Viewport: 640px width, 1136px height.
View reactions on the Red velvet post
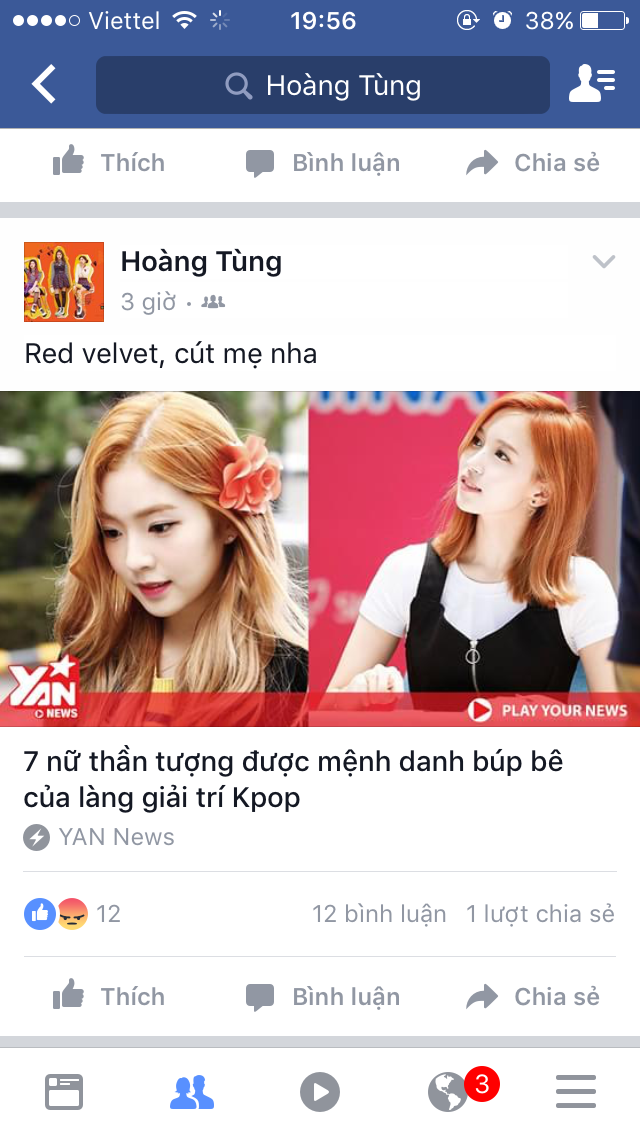coord(72,914)
